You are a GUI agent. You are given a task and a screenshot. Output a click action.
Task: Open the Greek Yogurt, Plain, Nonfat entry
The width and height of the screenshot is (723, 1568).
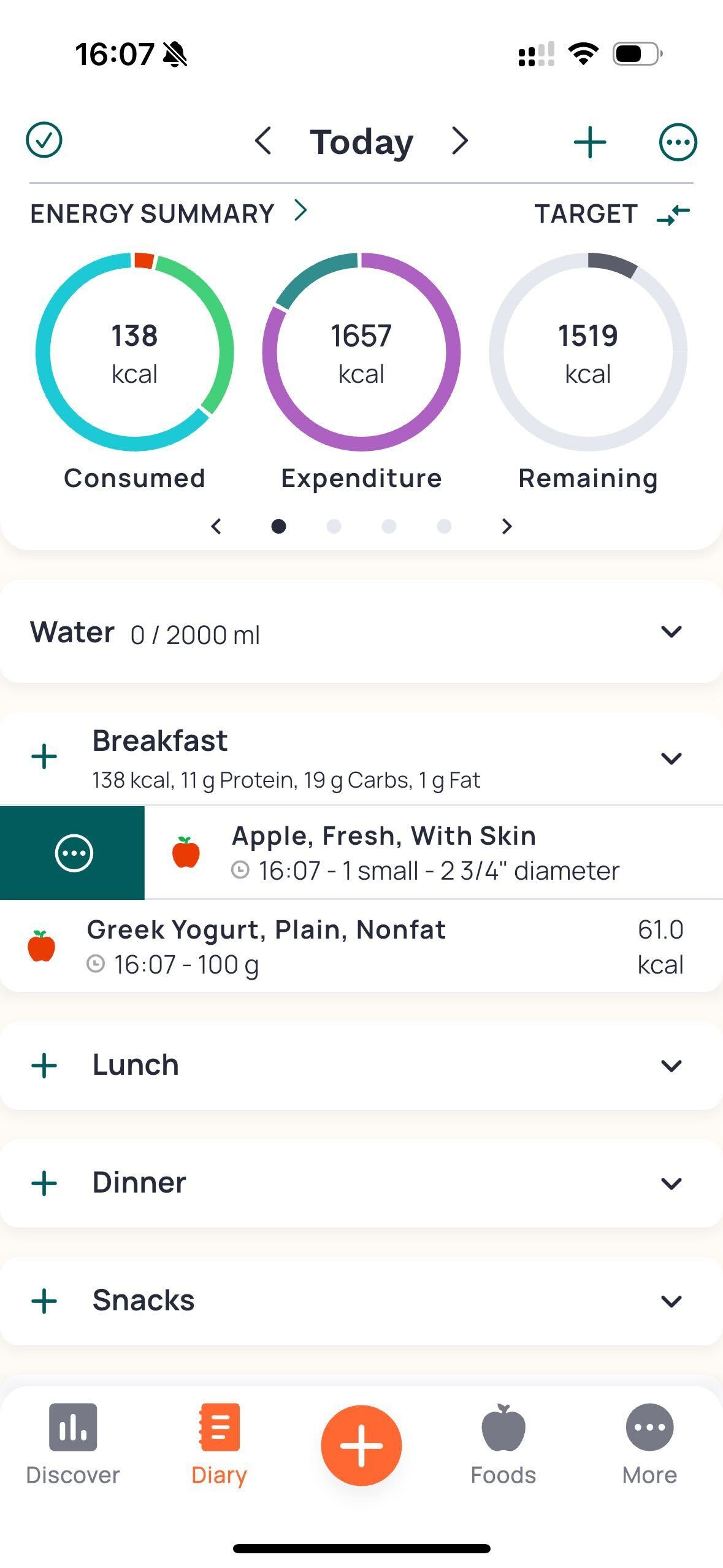(x=361, y=947)
